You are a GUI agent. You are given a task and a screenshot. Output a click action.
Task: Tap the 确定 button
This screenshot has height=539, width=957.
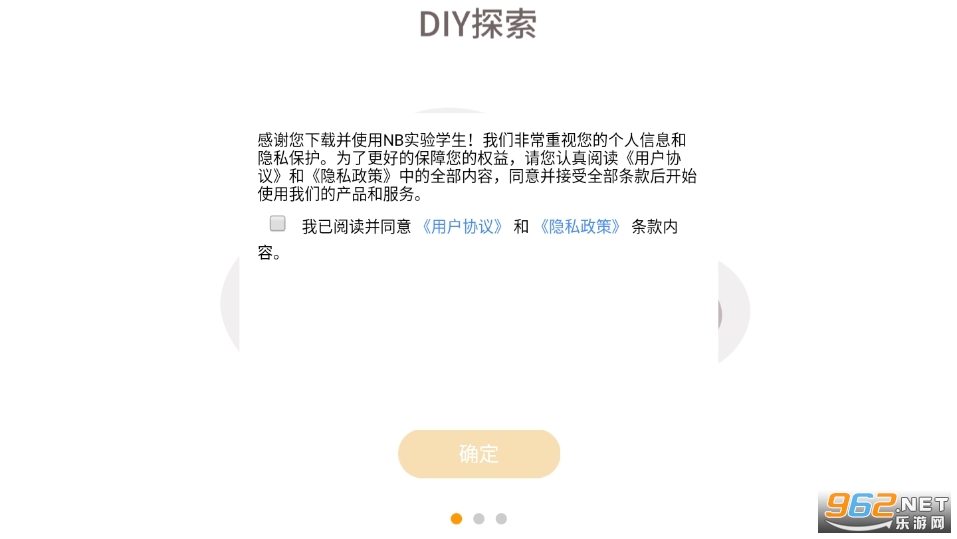click(479, 454)
